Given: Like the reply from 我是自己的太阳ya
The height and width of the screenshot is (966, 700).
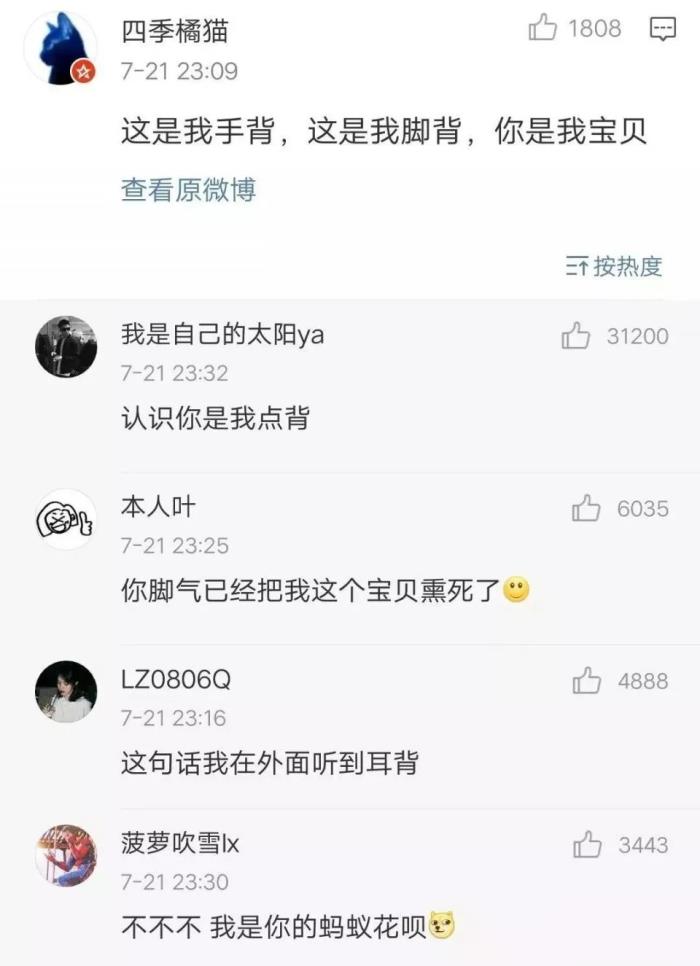Looking at the screenshot, I should coord(576,336).
